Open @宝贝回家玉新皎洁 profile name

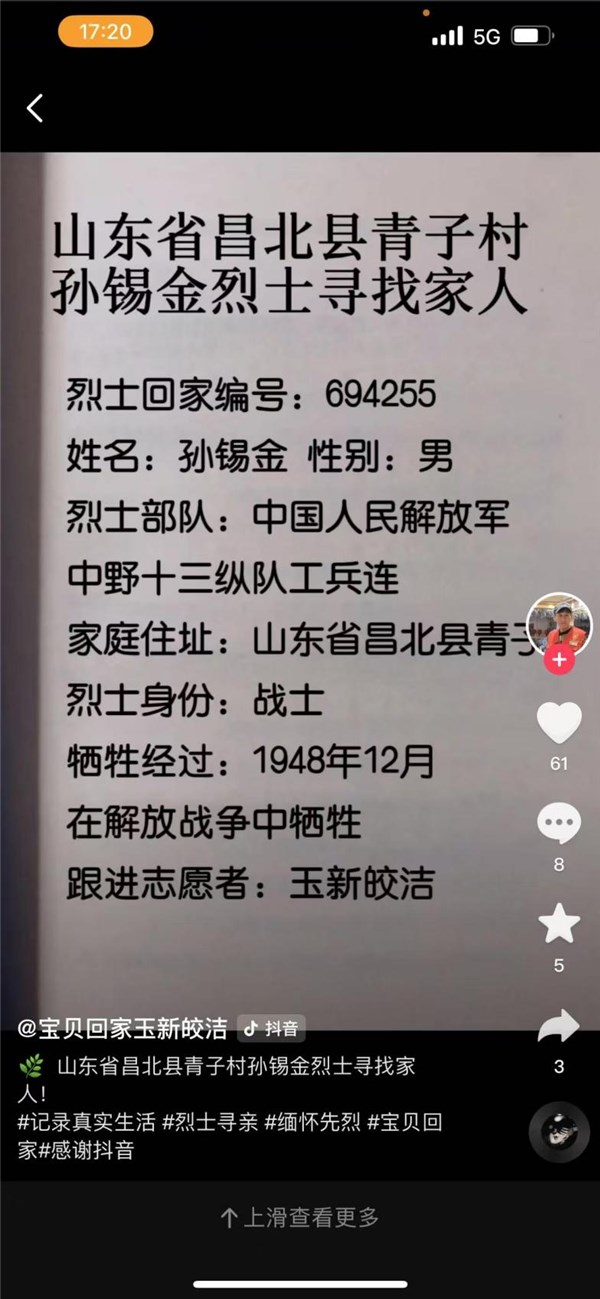(123, 1028)
